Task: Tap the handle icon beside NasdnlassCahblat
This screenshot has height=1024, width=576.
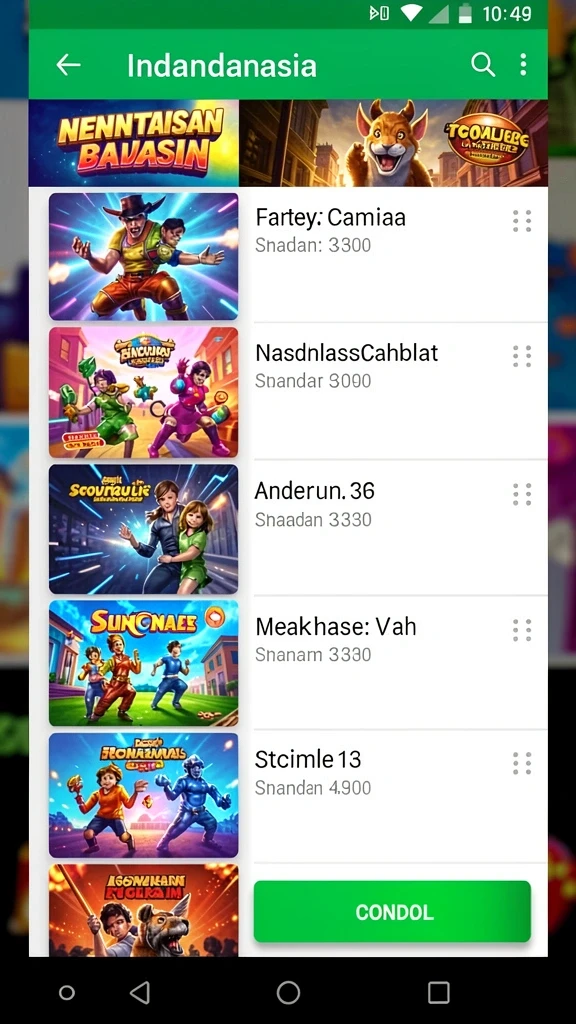Action: [522, 357]
